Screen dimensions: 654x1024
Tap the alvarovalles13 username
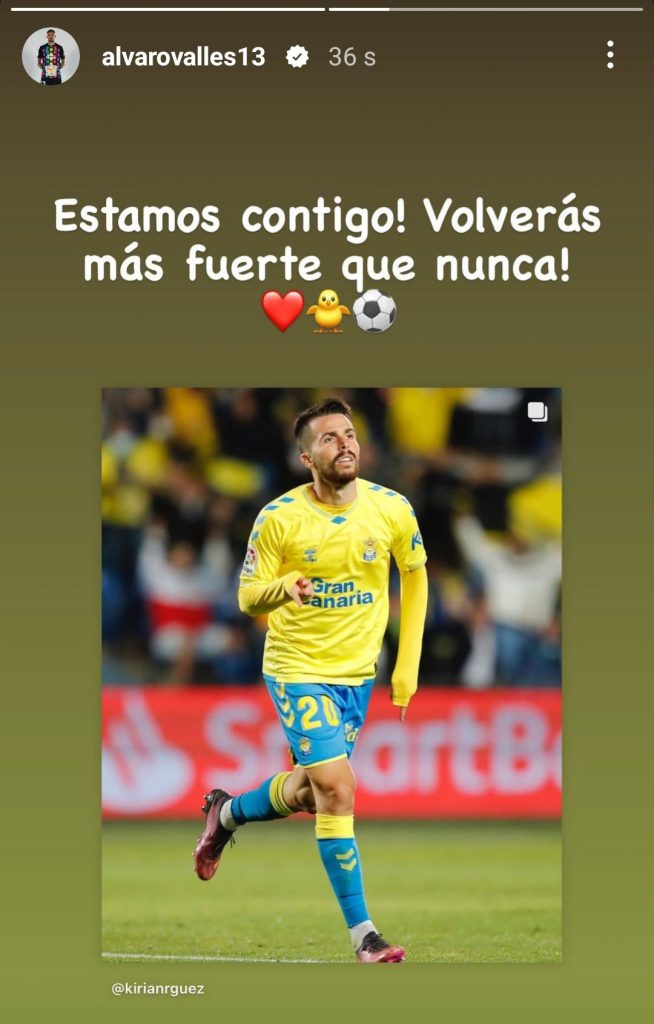[x=184, y=57]
